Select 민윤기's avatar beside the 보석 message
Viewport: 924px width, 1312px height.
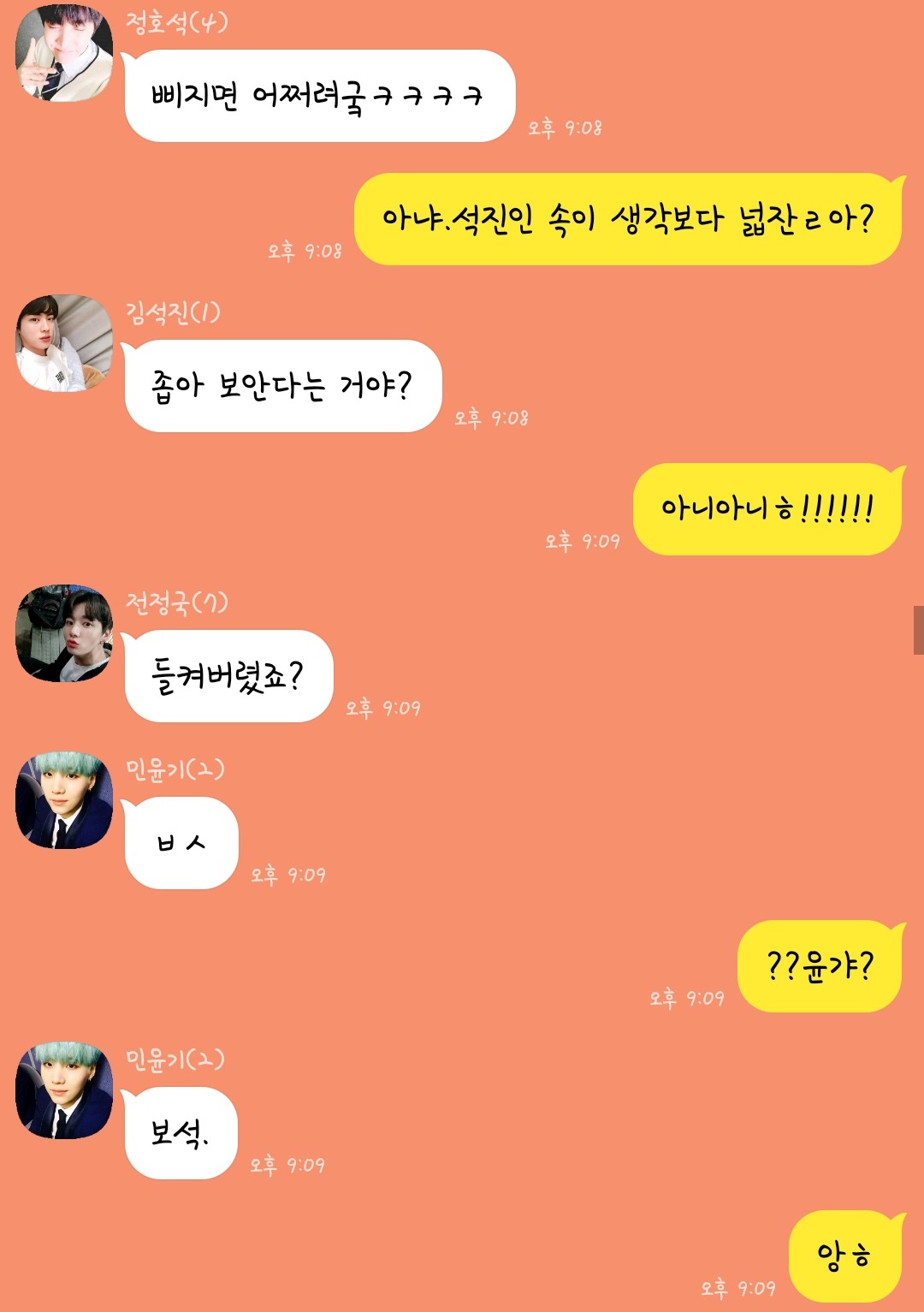(64, 1090)
